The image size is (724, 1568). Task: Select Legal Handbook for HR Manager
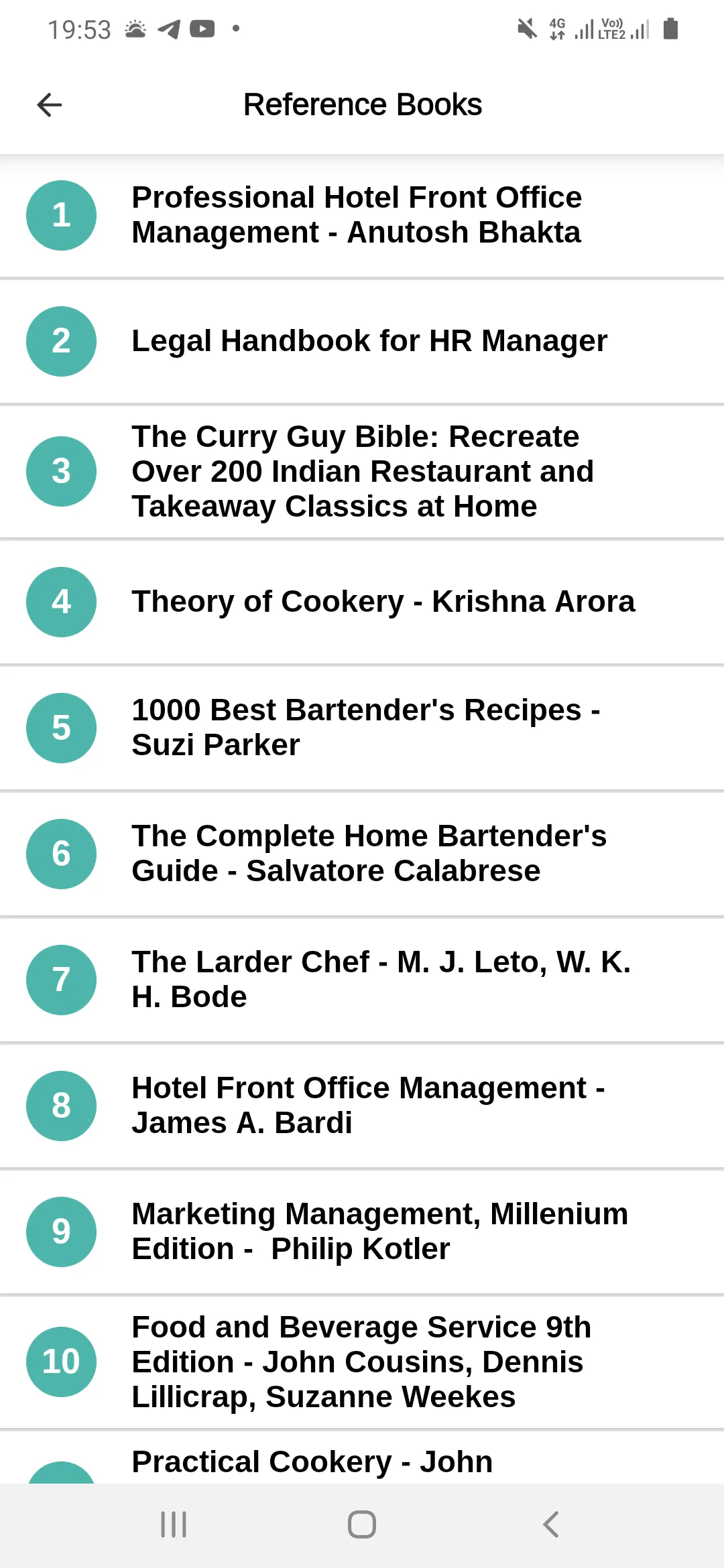coord(369,340)
